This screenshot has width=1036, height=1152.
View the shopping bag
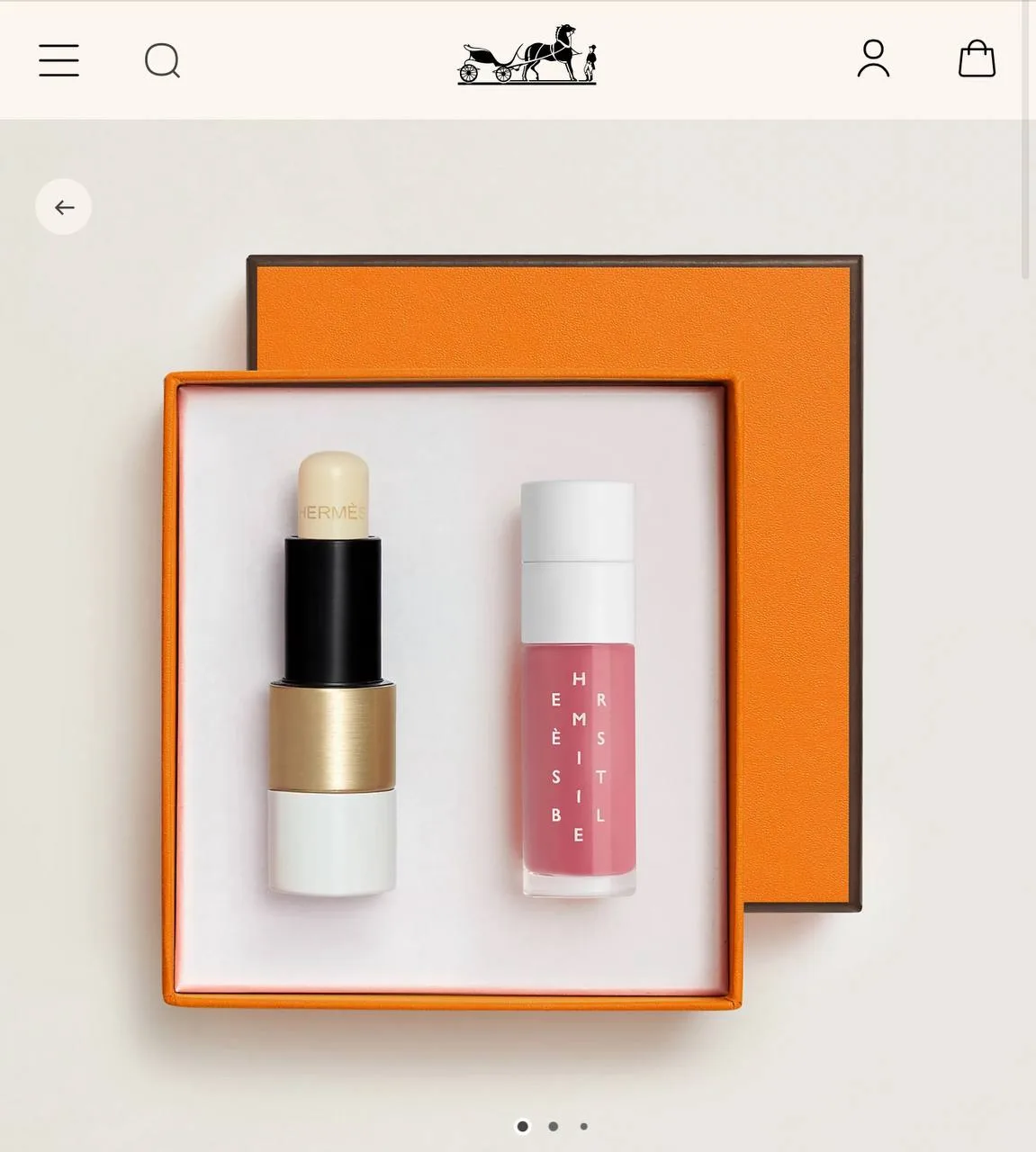coord(977,59)
